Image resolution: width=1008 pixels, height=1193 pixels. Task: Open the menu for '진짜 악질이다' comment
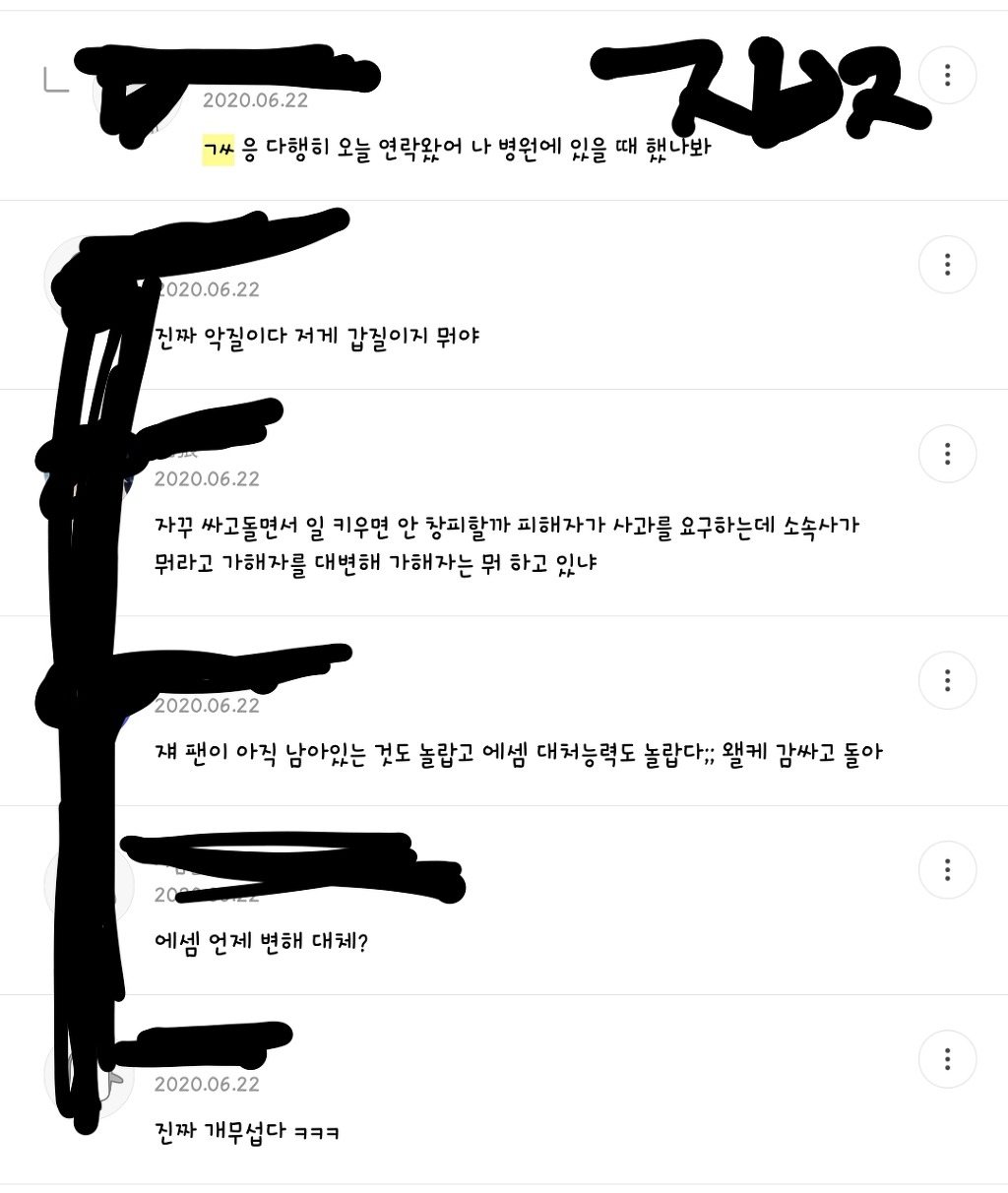tap(947, 264)
